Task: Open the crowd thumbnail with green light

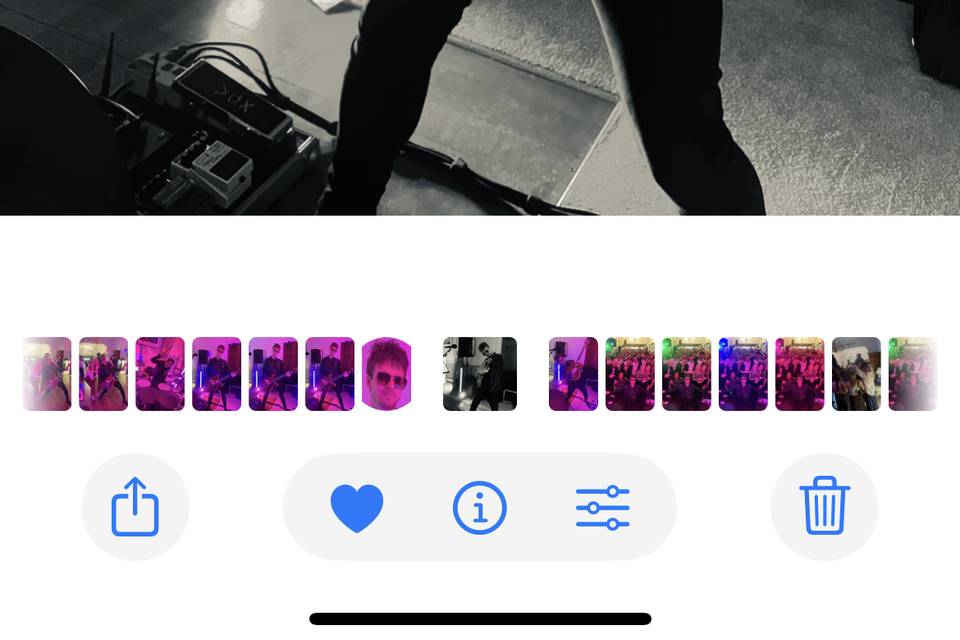Action: point(686,374)
